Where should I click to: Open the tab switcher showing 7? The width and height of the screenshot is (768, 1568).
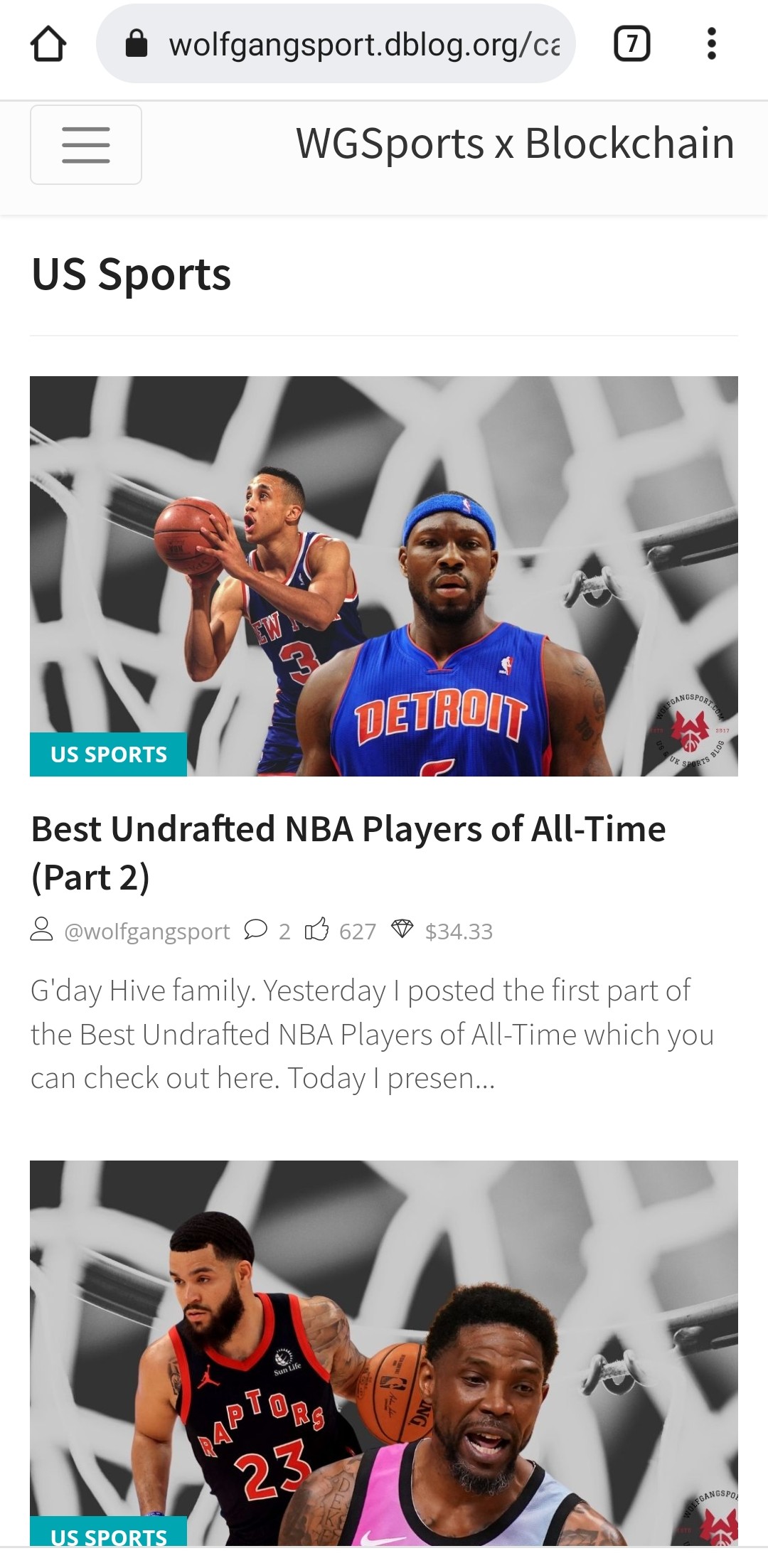pos(631,44)
